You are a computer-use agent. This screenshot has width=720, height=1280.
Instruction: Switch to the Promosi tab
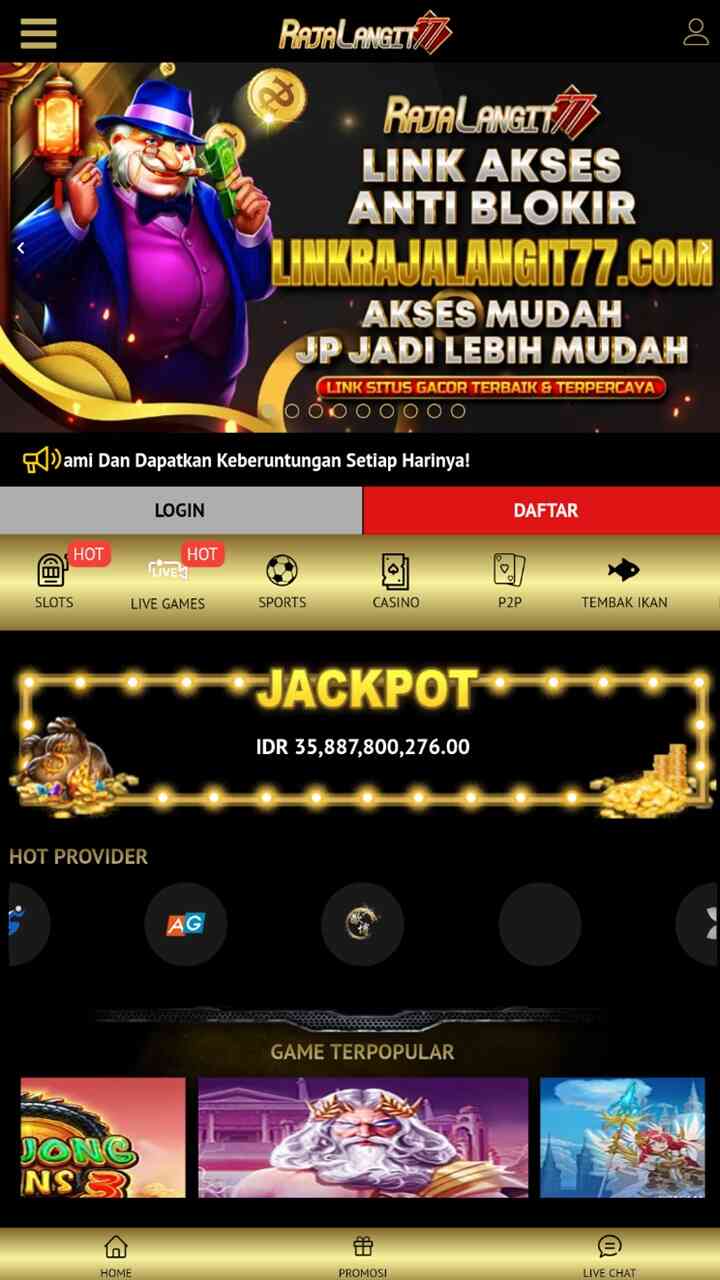(362, 1254)
